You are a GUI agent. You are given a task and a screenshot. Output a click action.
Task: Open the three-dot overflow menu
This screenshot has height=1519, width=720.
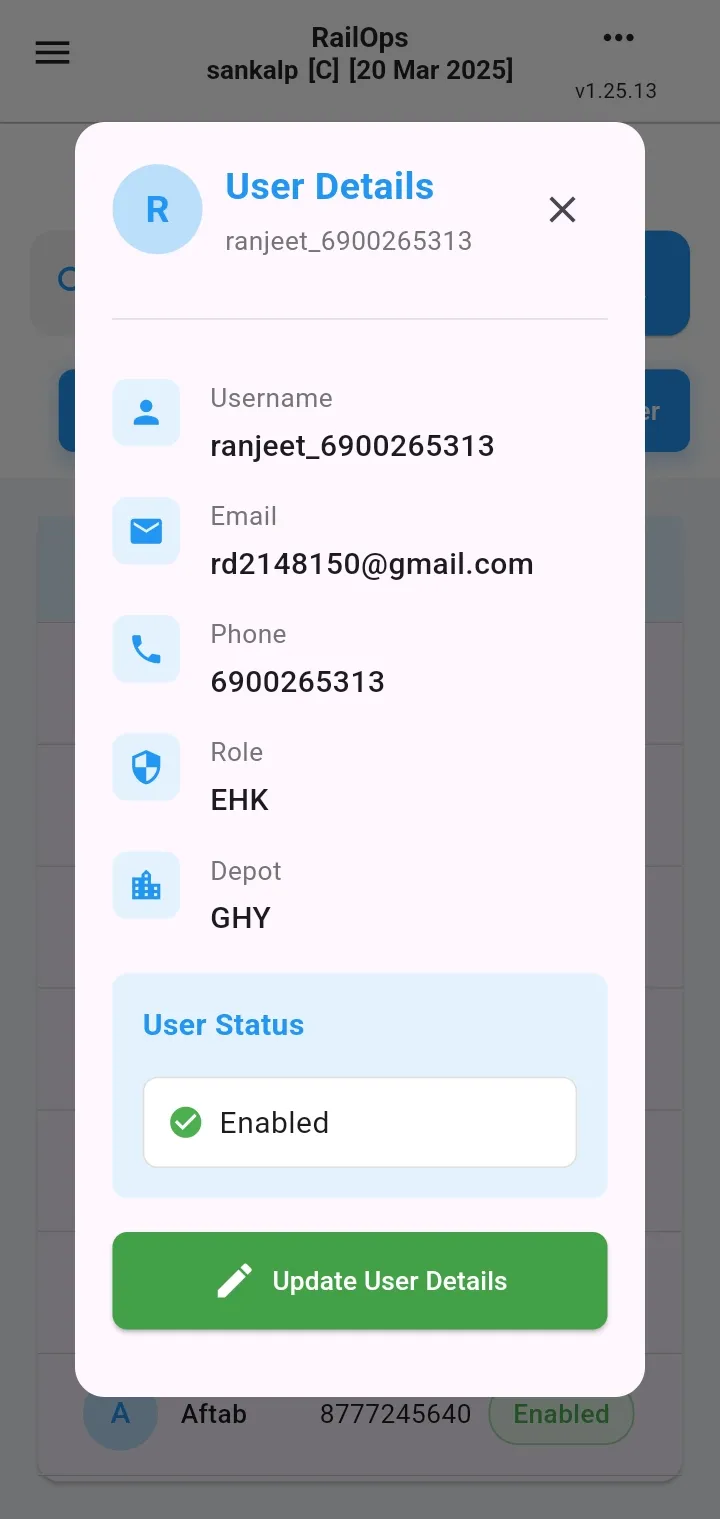coord(618,38)
